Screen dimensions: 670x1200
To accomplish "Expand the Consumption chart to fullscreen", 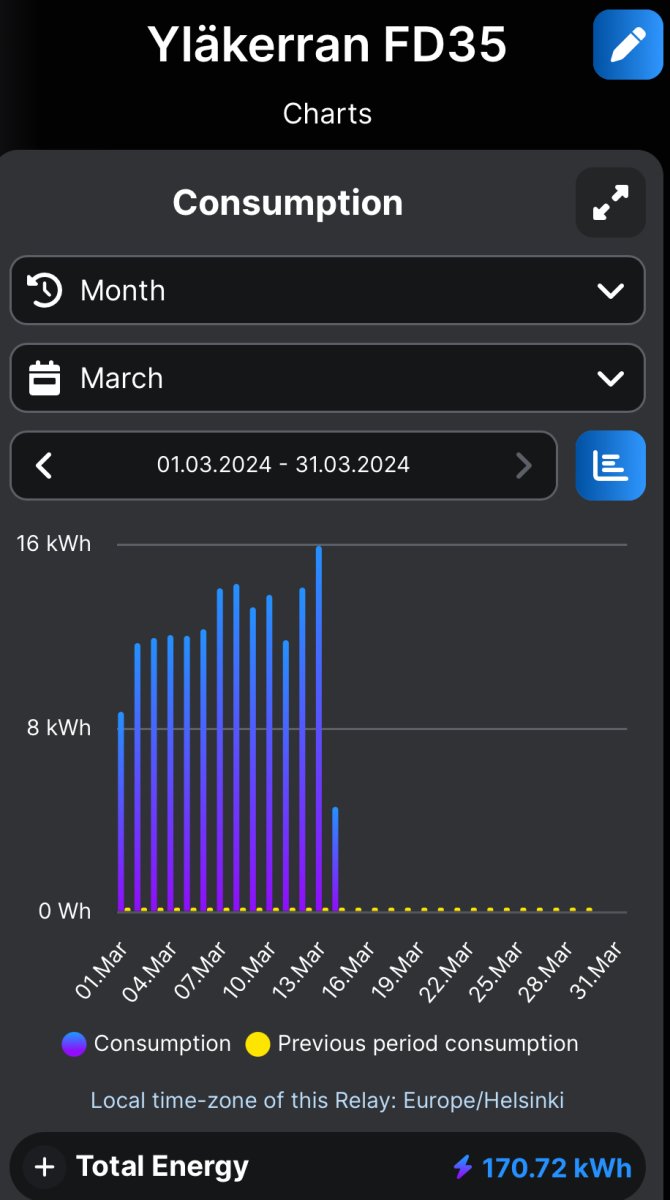I will pyautogui.click(x=610, y=202).
